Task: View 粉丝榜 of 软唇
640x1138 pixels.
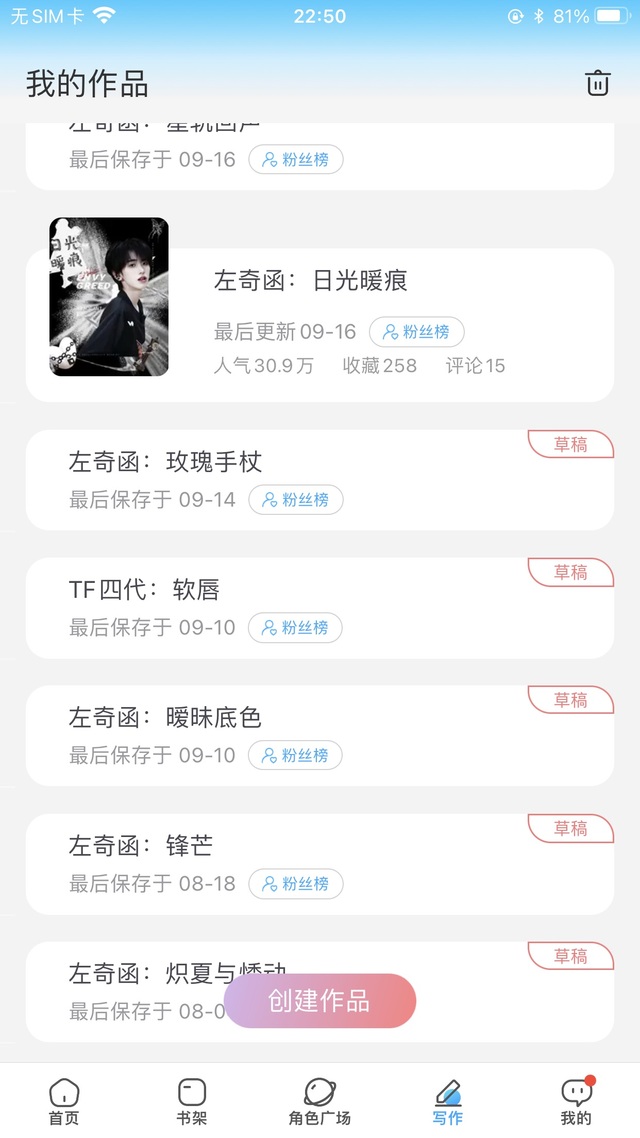Action: 295,627
